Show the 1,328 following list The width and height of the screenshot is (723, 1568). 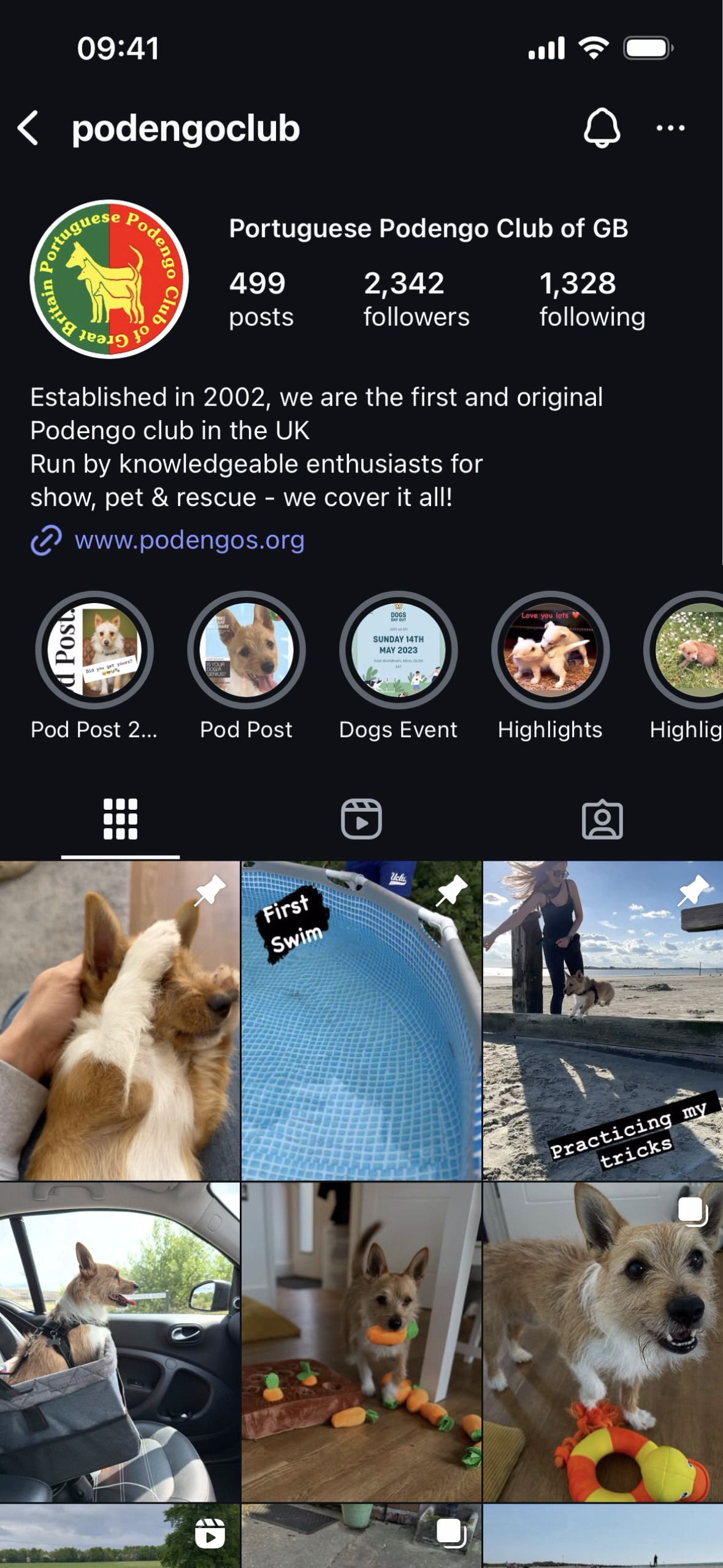(x=592, y=299)
